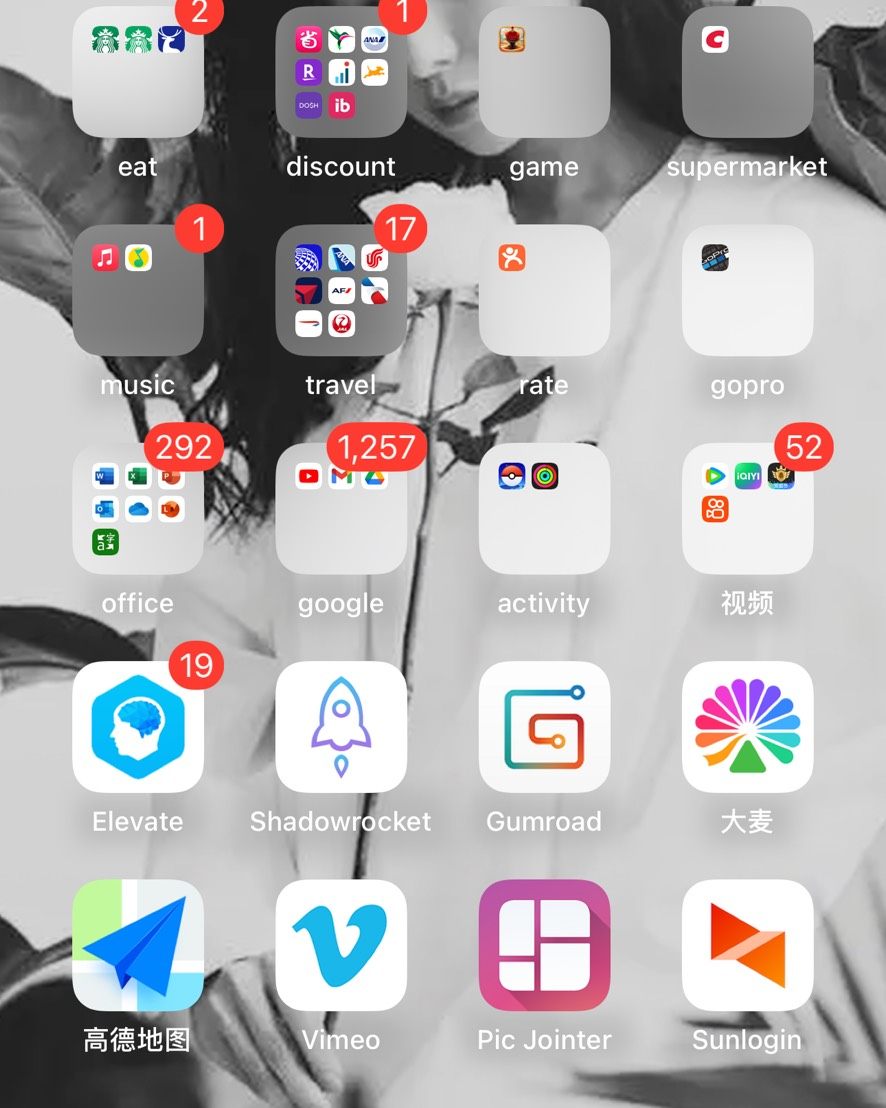Open the eat folder
The width and height of the screenshot is (886, 1108).
(x=138, y=72)
